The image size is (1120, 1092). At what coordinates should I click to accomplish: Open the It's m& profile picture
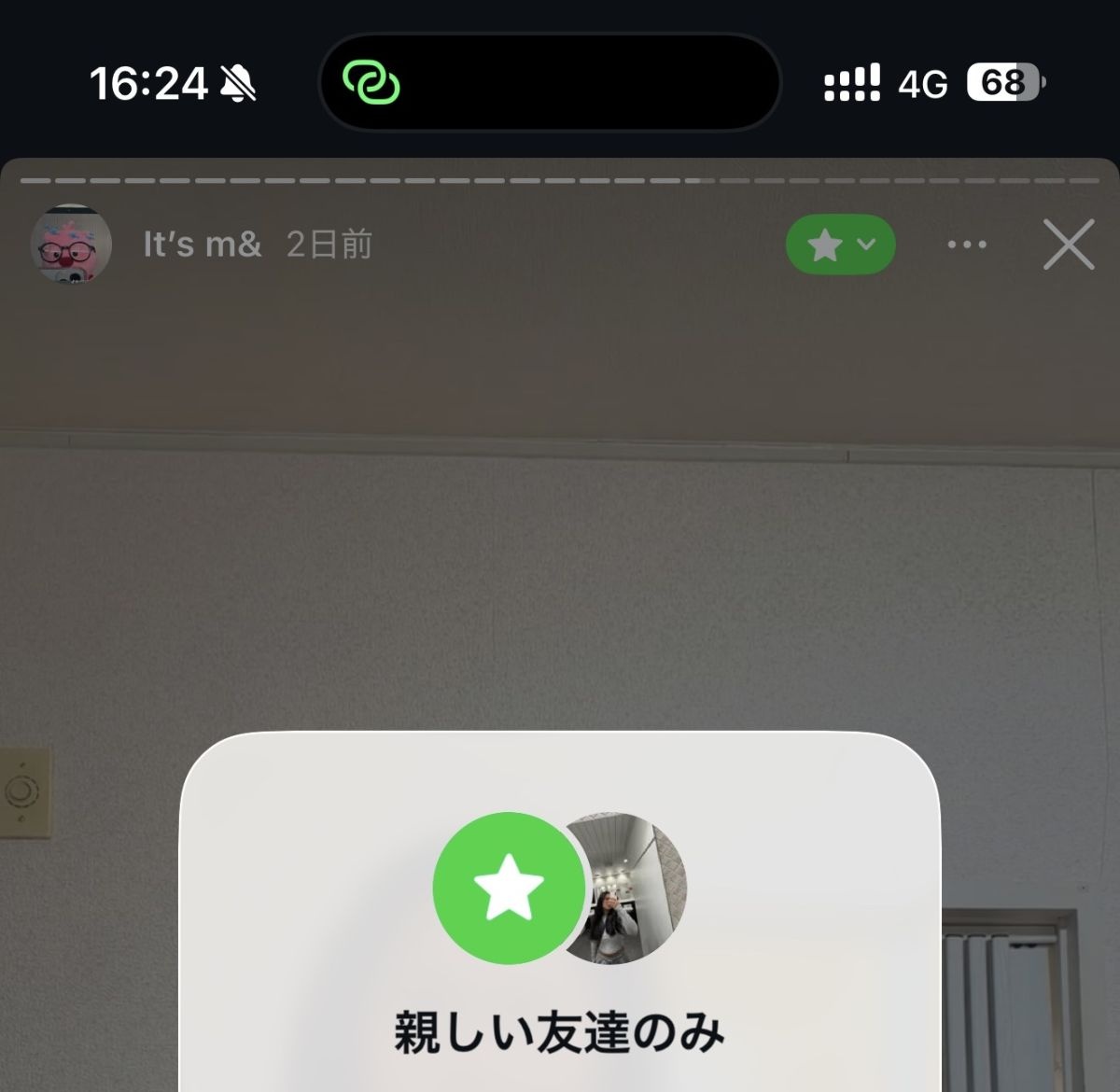71,244
